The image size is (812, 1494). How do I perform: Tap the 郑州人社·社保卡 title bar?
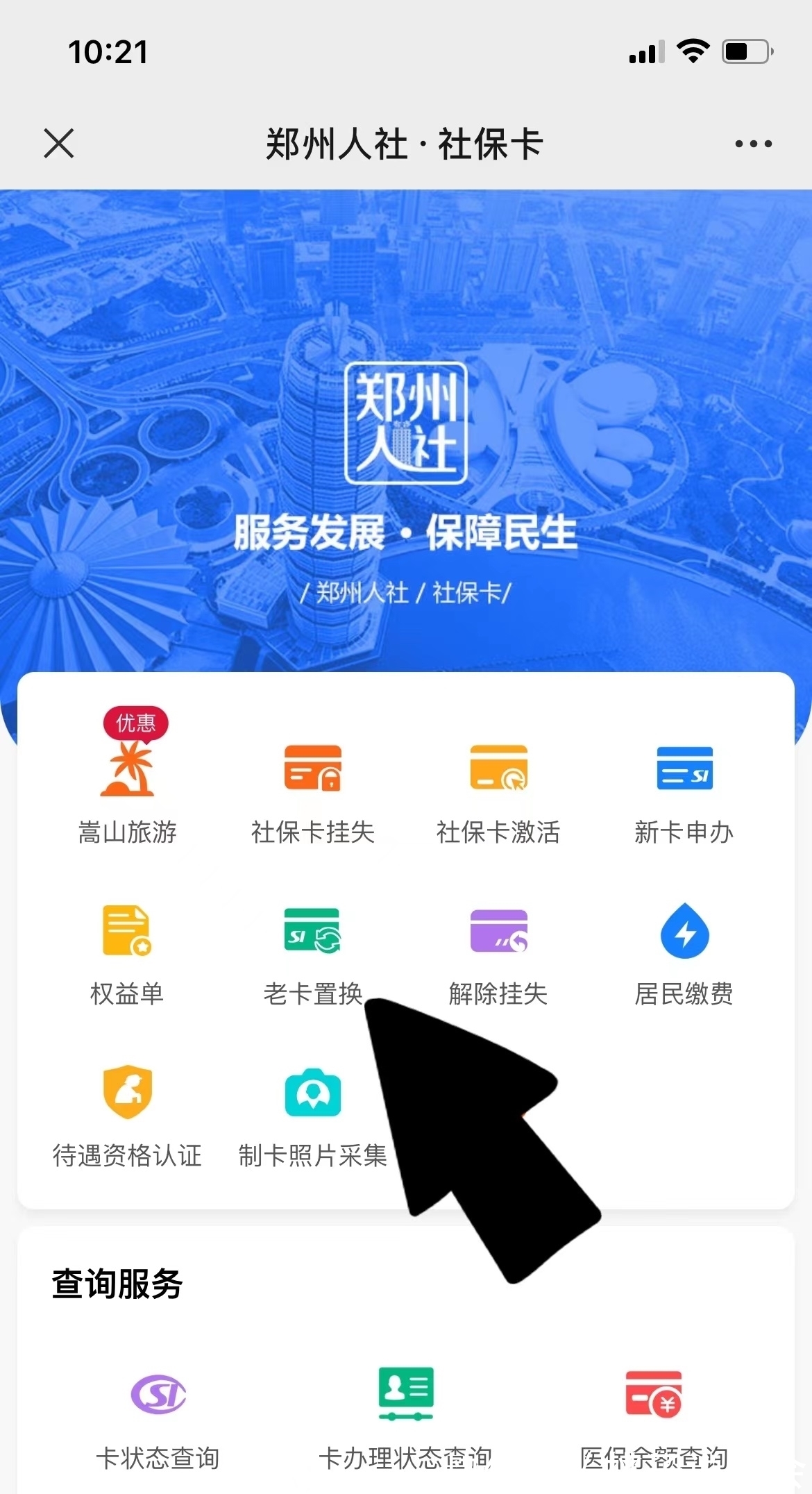[406, 143]
